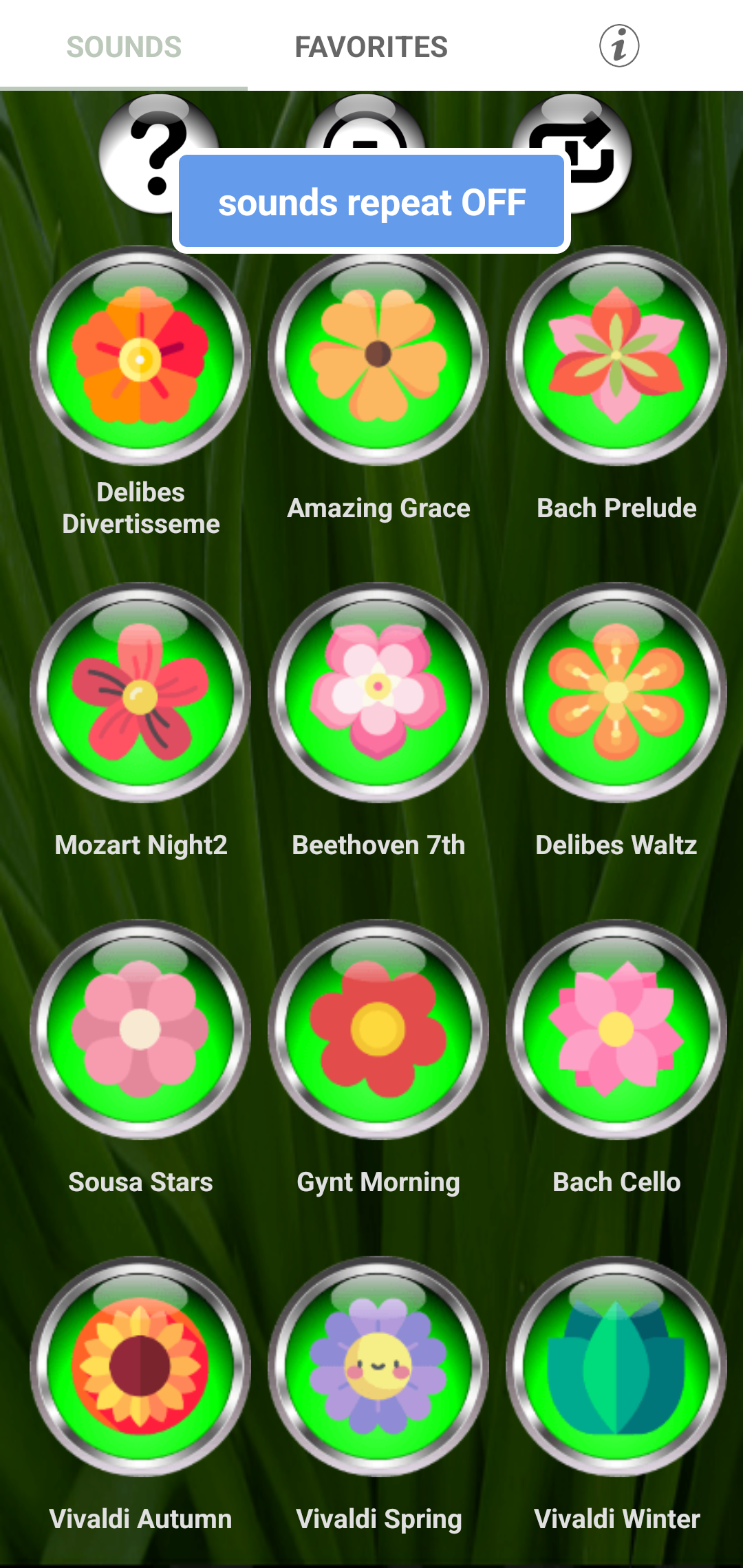Play Mozart Night2
Image resolution: width=743 pixels, height=1568 pixels.
(140, 693)
